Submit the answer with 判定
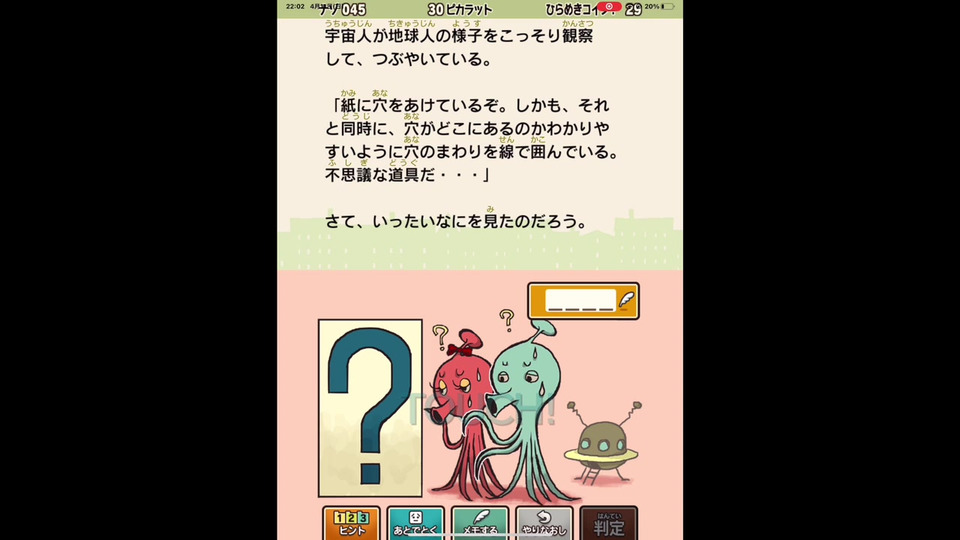Viewport: 960px width, 540px height. point(608,523)
